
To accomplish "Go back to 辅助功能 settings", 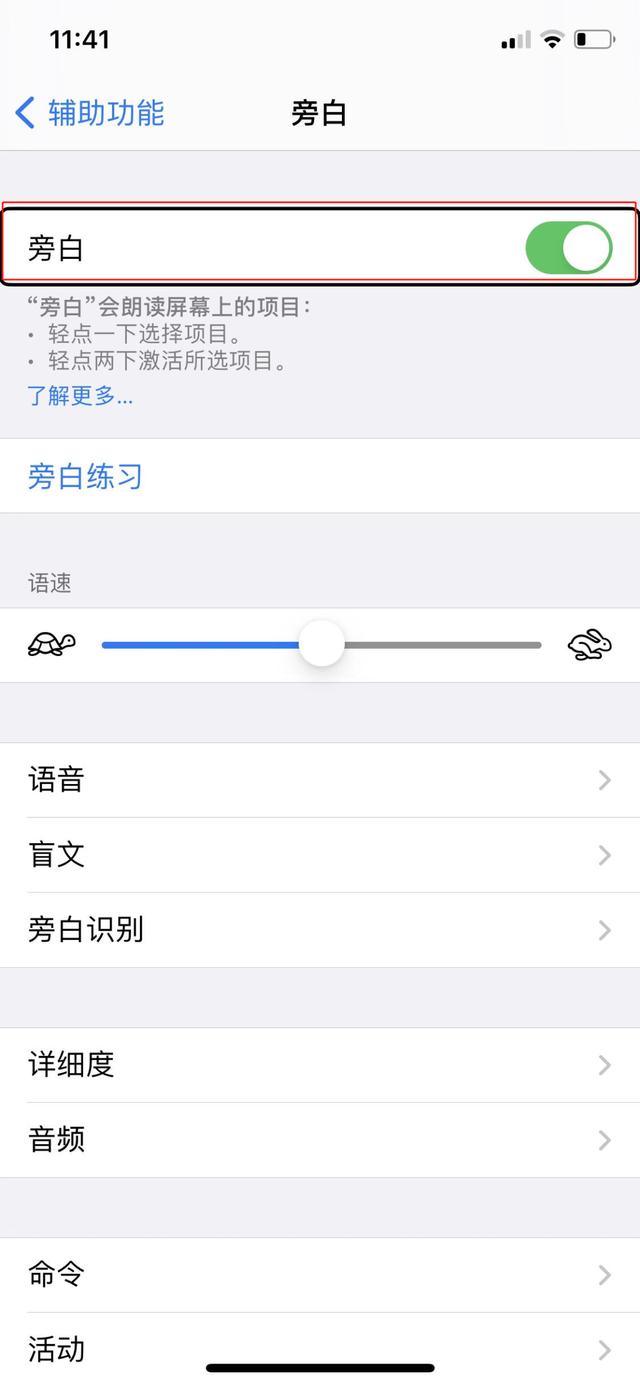I will [90, 113].
